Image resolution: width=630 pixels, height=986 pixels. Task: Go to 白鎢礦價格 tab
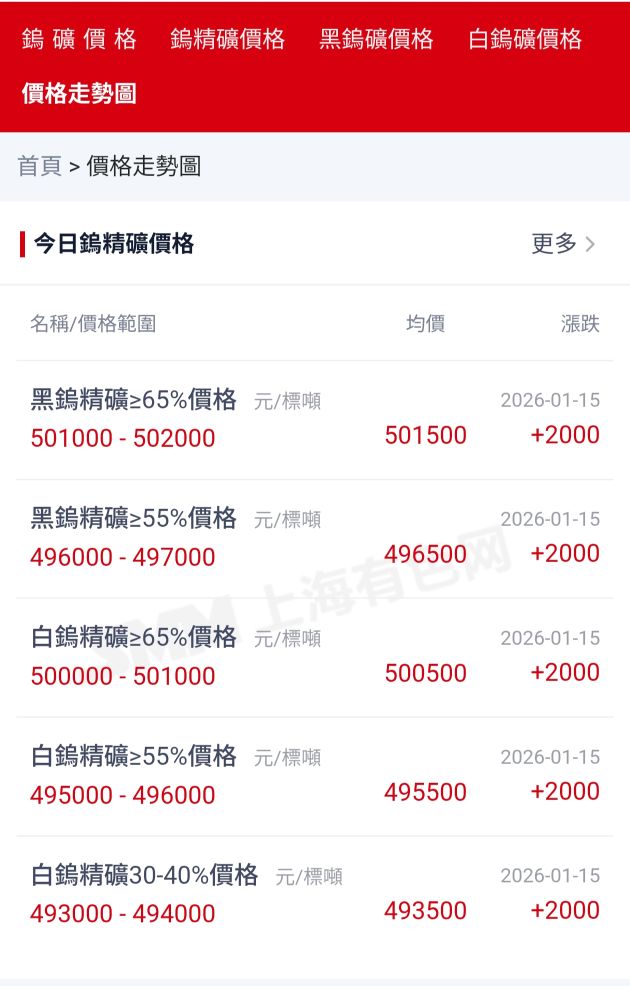(x=524, y=39)
